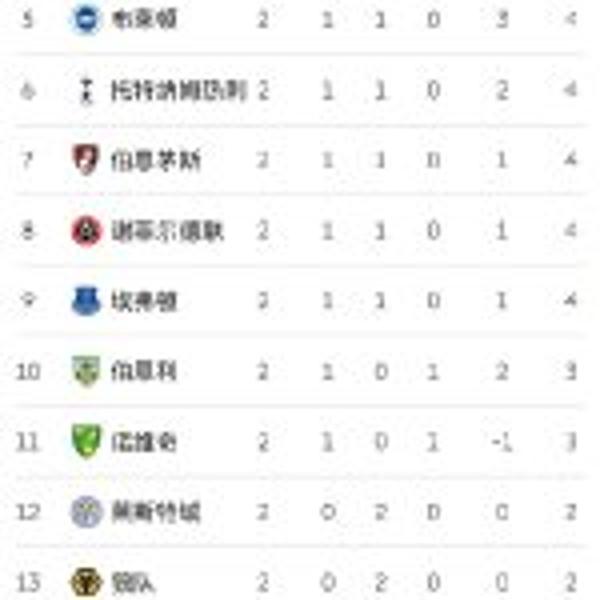Select the 狼队 row
Viewport: 600px width, 600px height.
pos(135,581)
